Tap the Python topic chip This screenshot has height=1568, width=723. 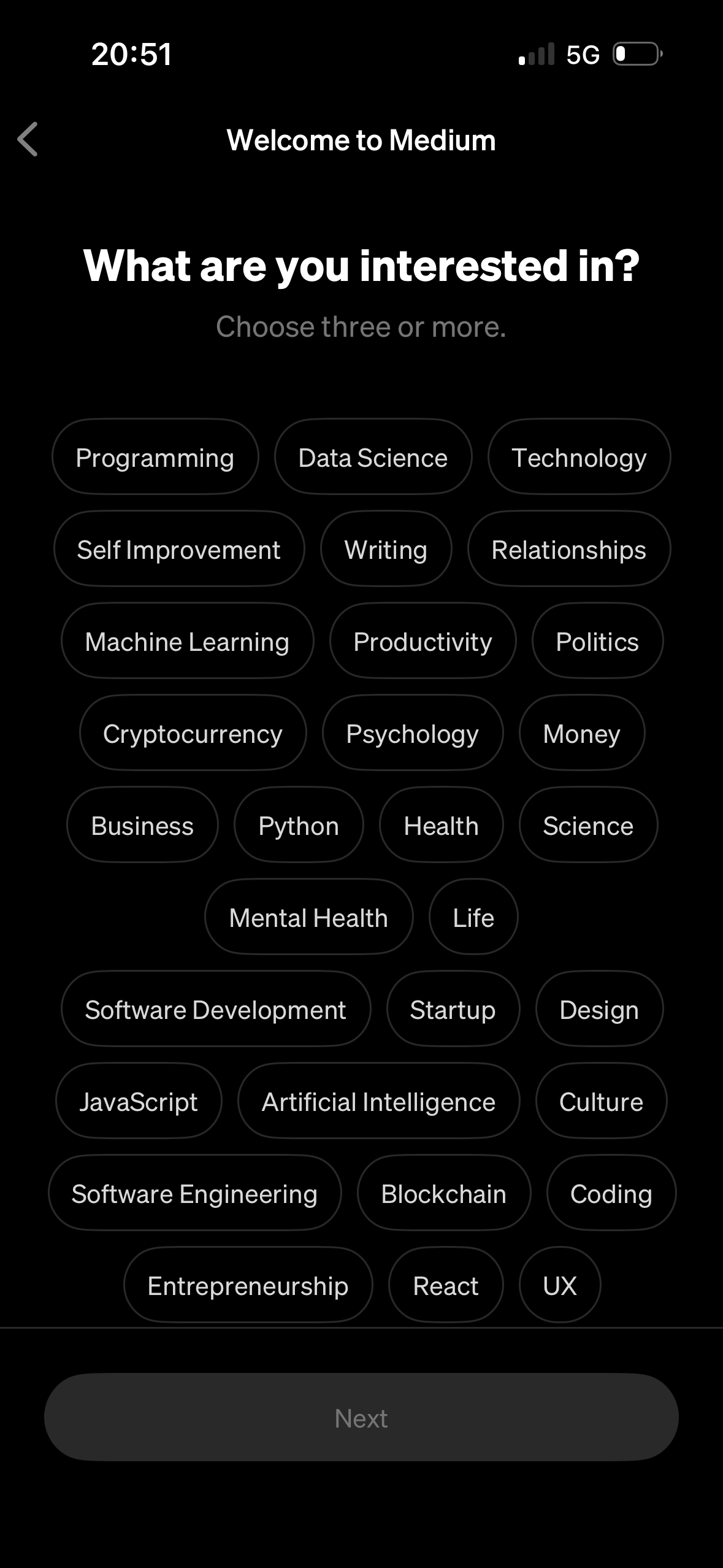(299, 825)
